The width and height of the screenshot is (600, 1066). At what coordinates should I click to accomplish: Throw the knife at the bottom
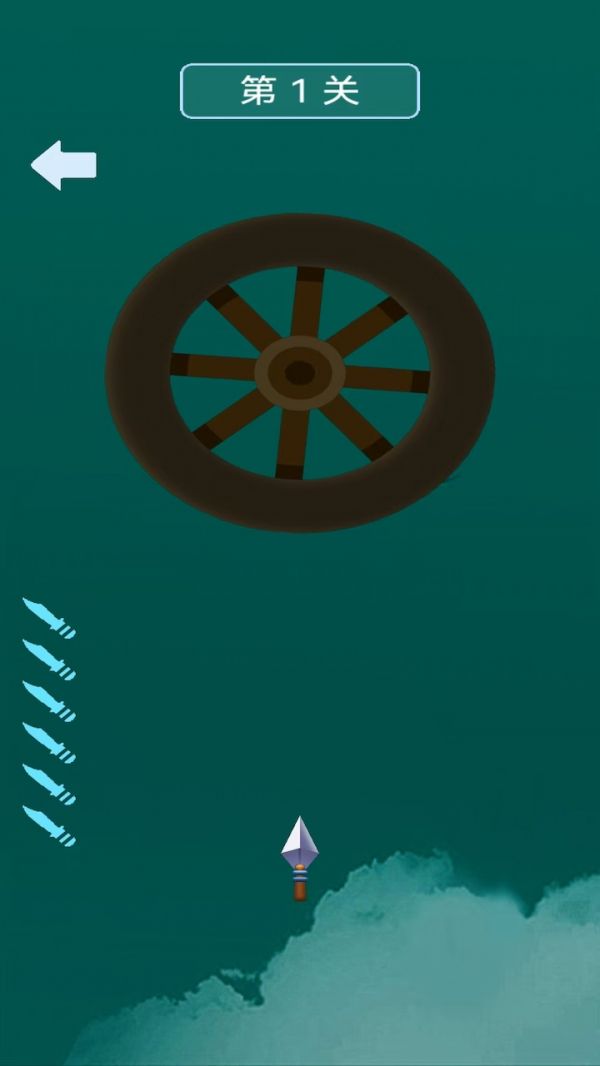pos(299,857)
